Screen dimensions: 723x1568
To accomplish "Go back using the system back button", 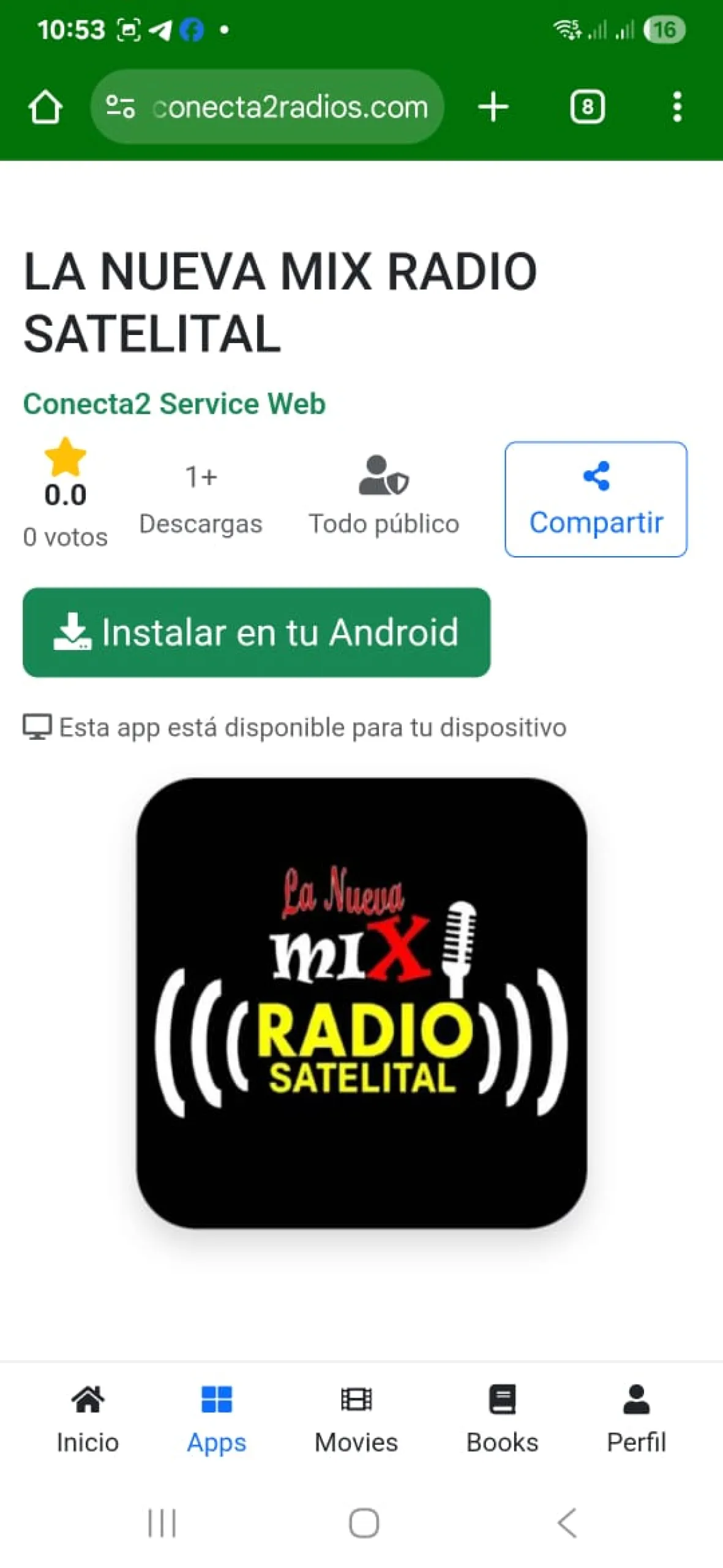I will pos(568,1523).
